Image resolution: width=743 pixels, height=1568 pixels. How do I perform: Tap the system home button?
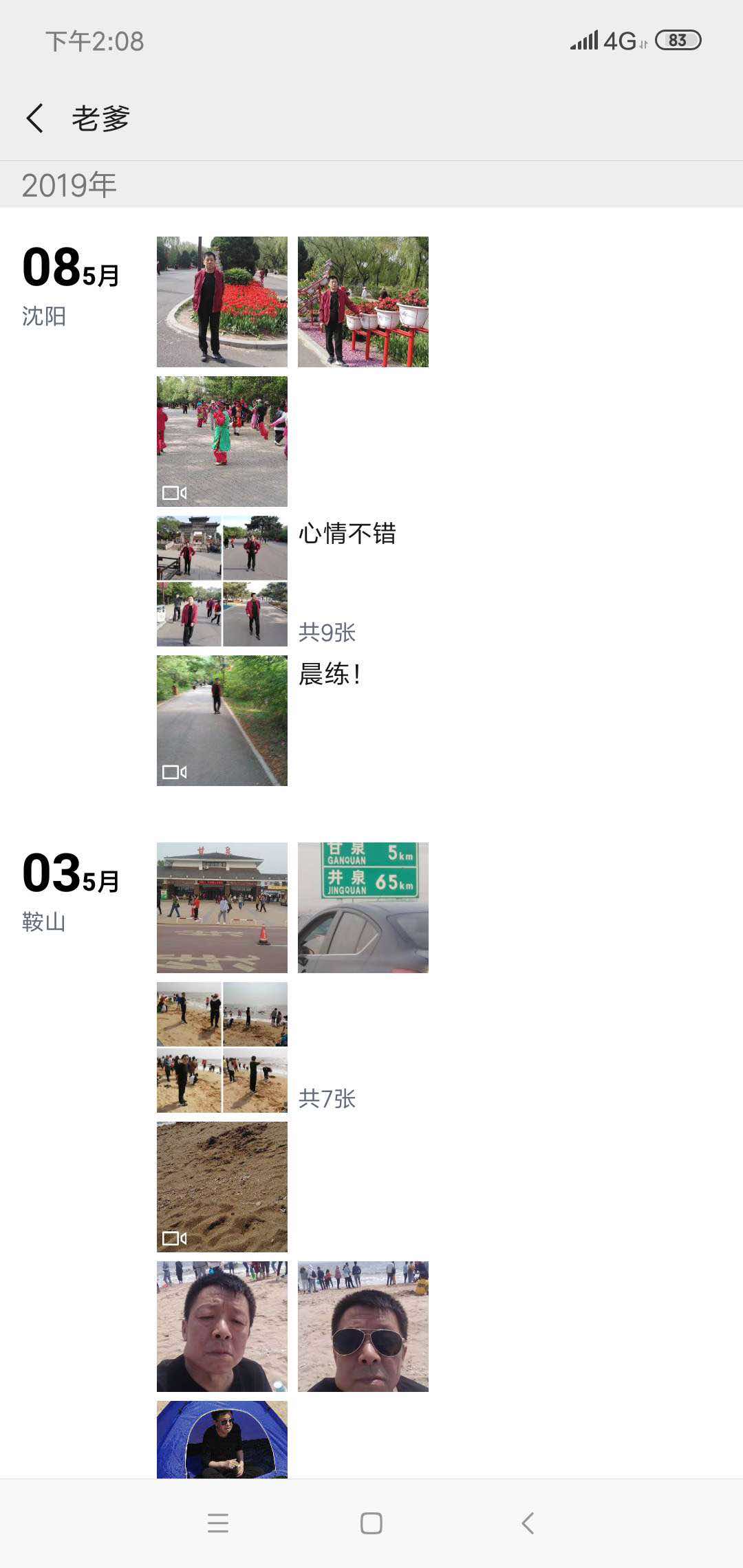pyautogui.click(x=371, y=1523)
